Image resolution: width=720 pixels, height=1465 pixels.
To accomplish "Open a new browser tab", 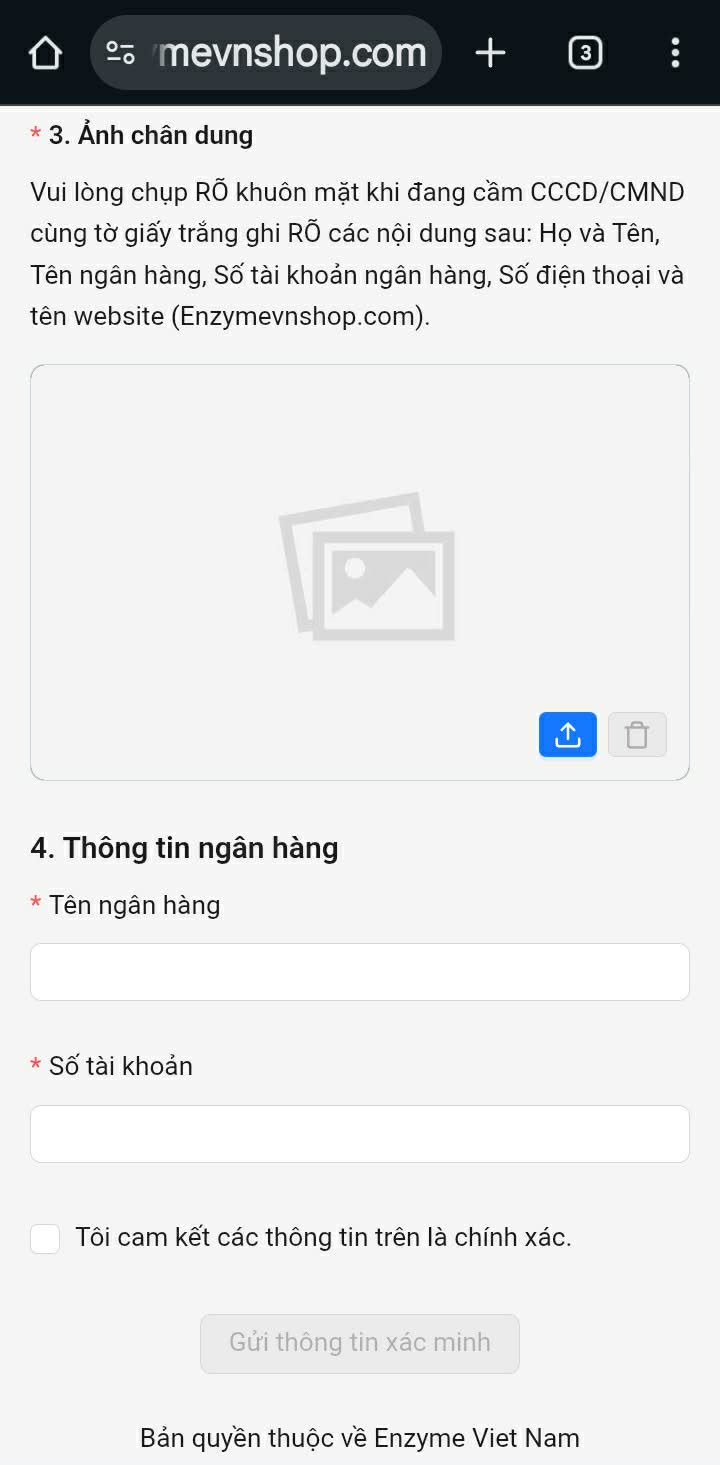I will click(490, 53).
